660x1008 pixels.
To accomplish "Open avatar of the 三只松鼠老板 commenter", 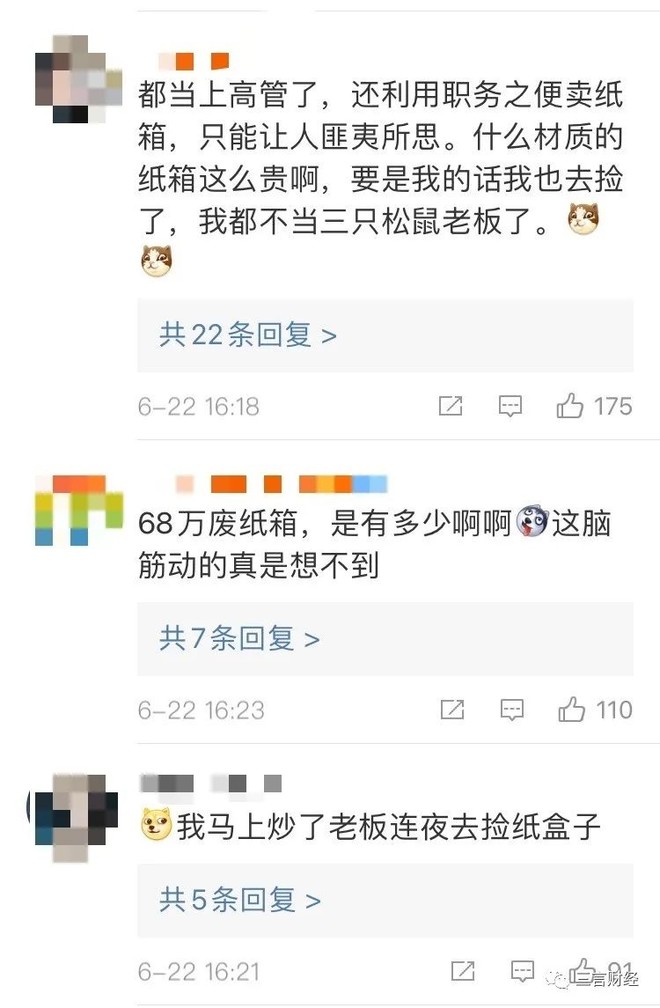I will (78, 79).
